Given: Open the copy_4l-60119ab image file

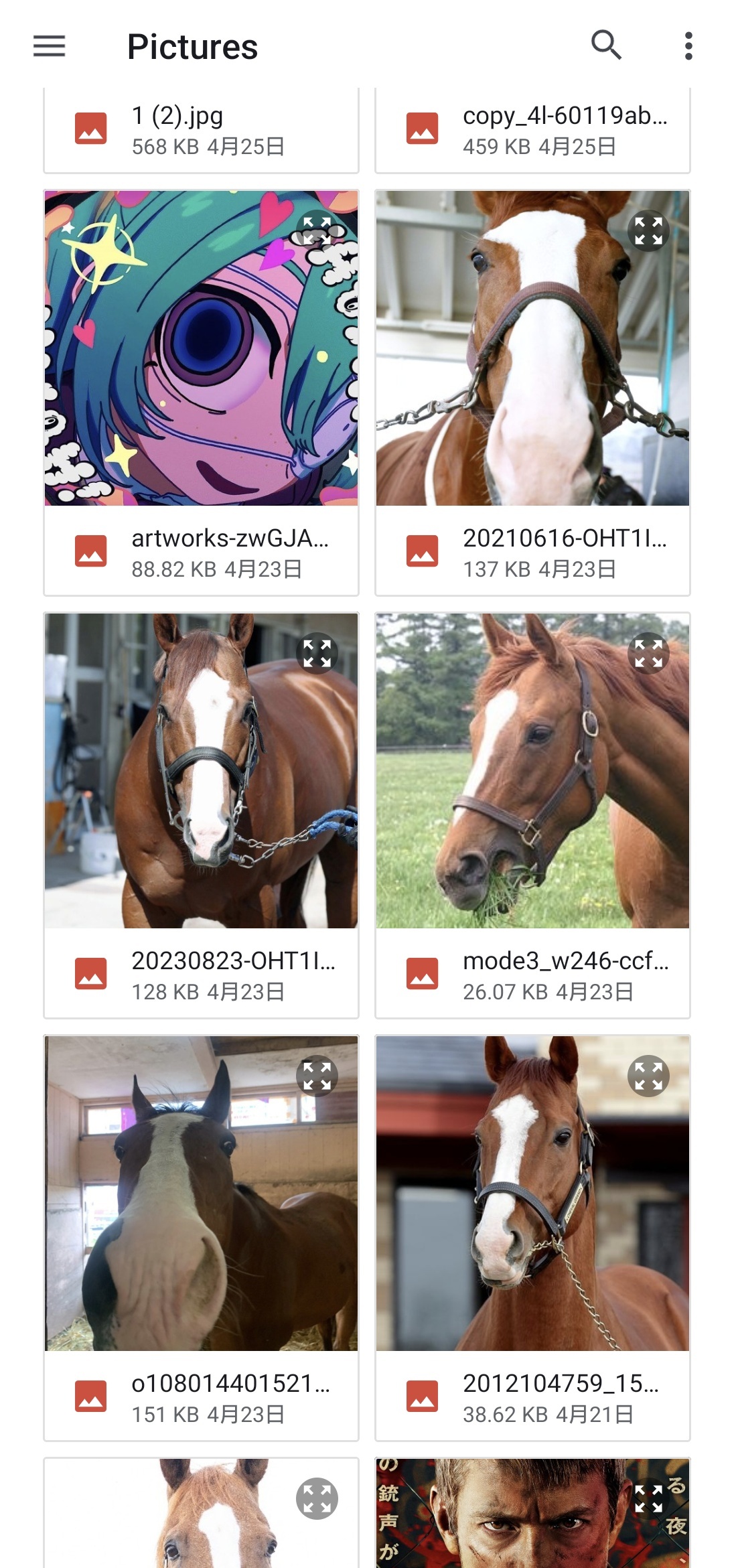Looking at the screenshot, I should 532,130.
